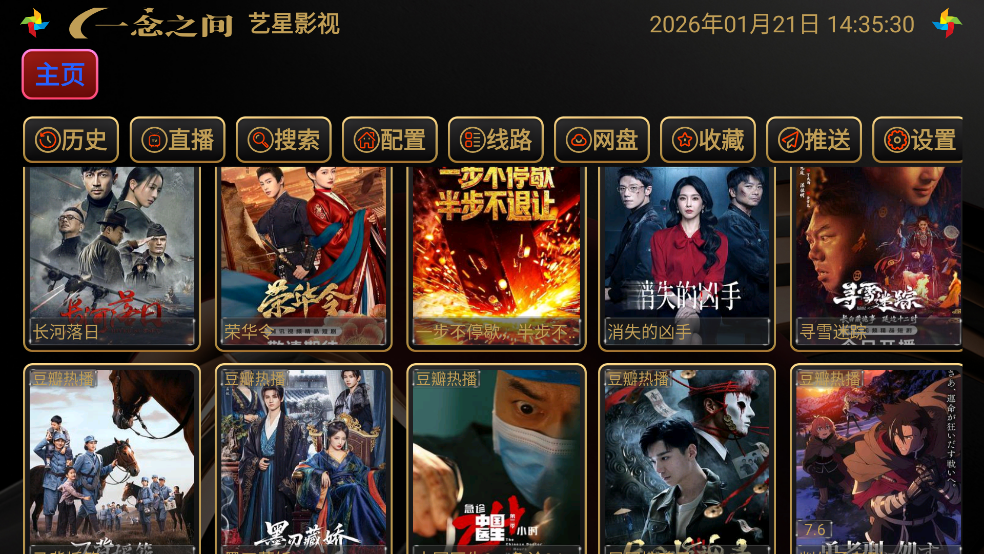Open the 黑刃藏娇 poster card
Viewport: 984px width, 554px height.
coord(303,460)
